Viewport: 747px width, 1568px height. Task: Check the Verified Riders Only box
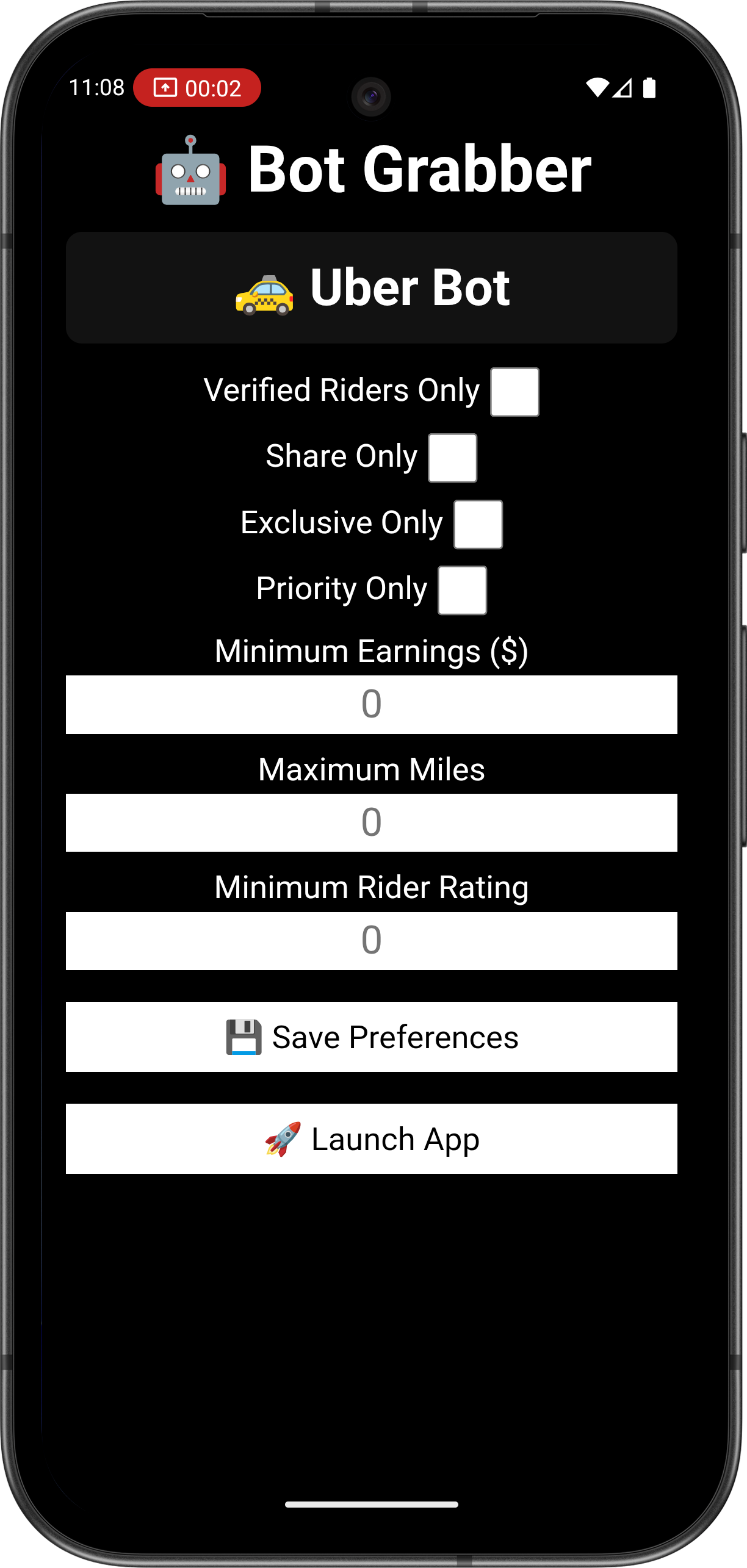514,392
